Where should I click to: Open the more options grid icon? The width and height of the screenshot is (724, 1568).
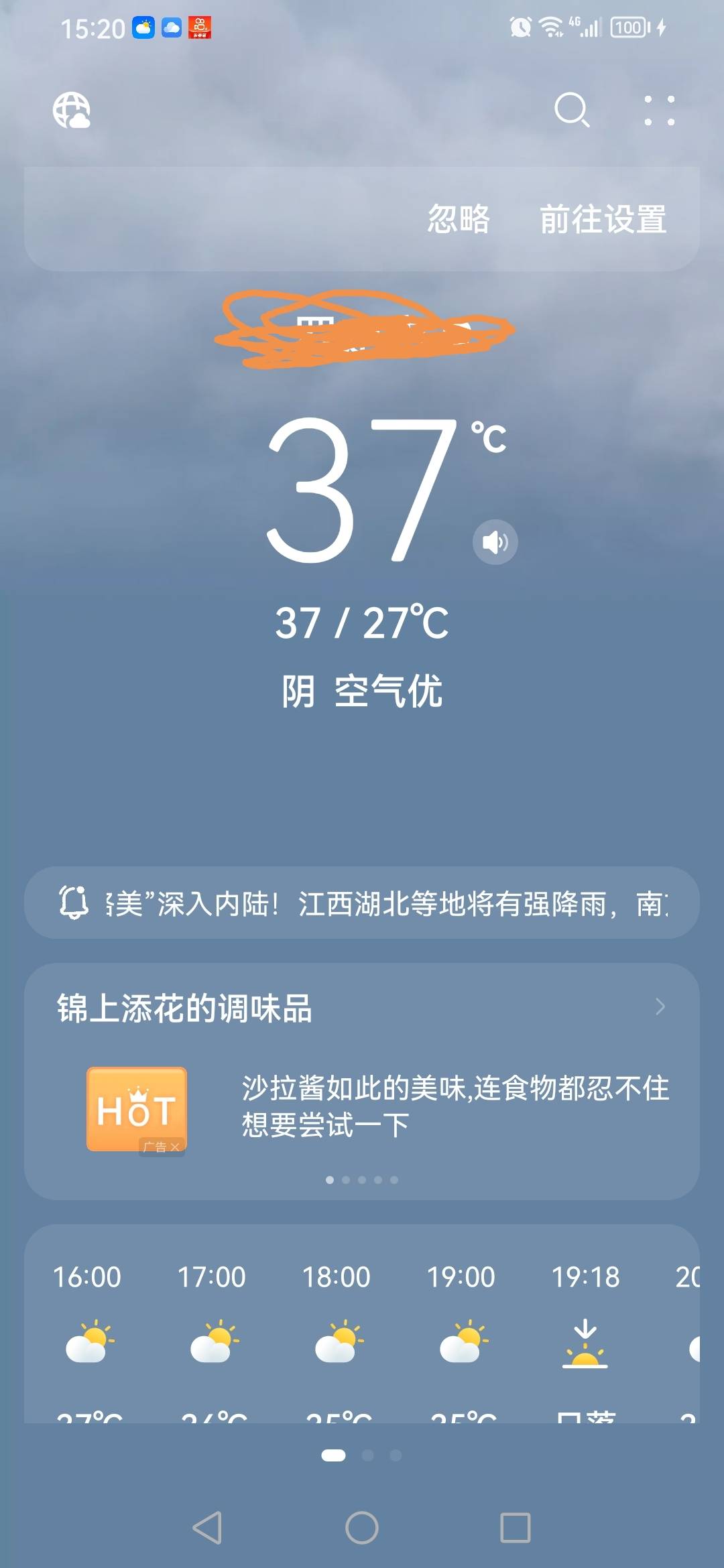659,111
